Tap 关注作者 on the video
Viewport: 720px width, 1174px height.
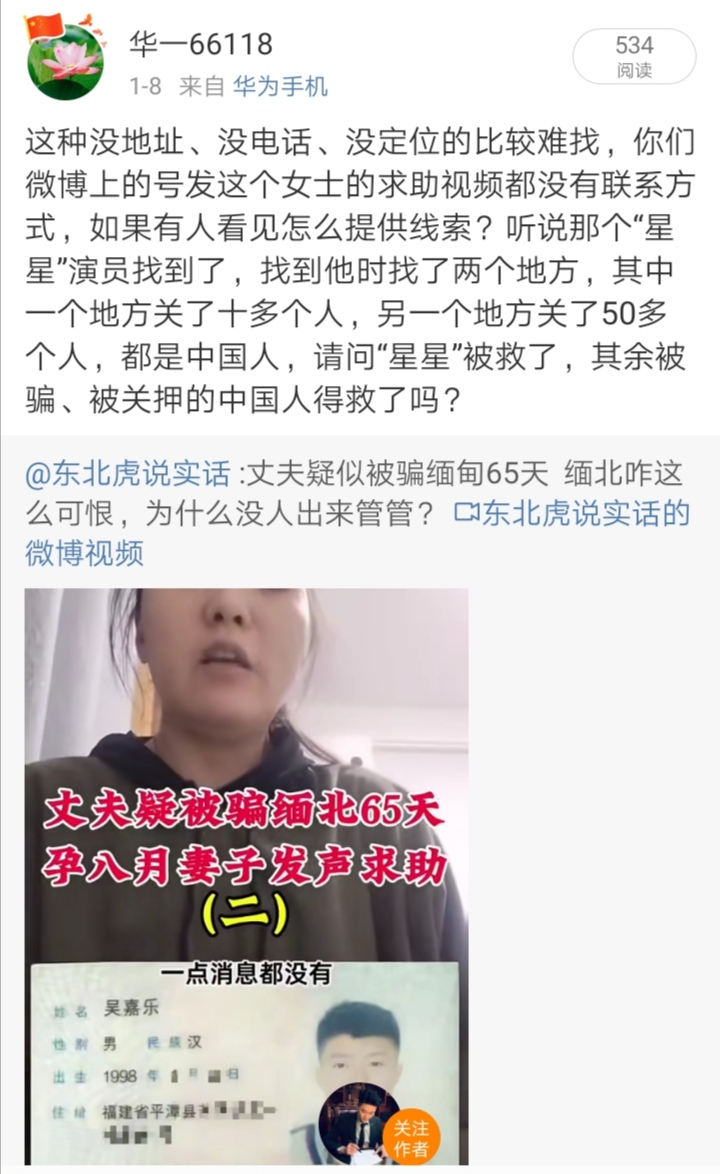tap(411, 1138)
